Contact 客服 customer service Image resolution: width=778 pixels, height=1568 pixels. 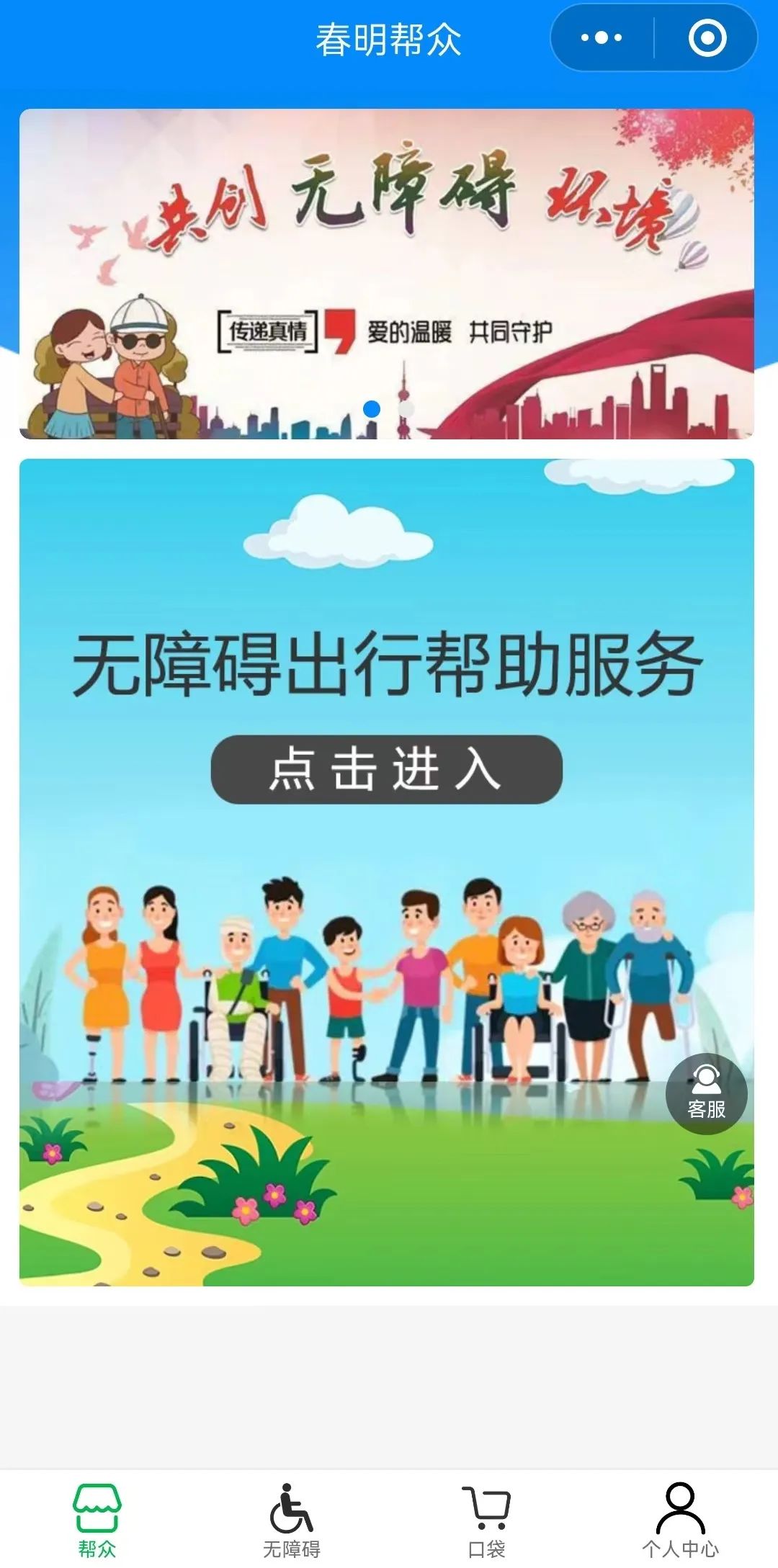pyautogui.click(x=706, y=1093)
